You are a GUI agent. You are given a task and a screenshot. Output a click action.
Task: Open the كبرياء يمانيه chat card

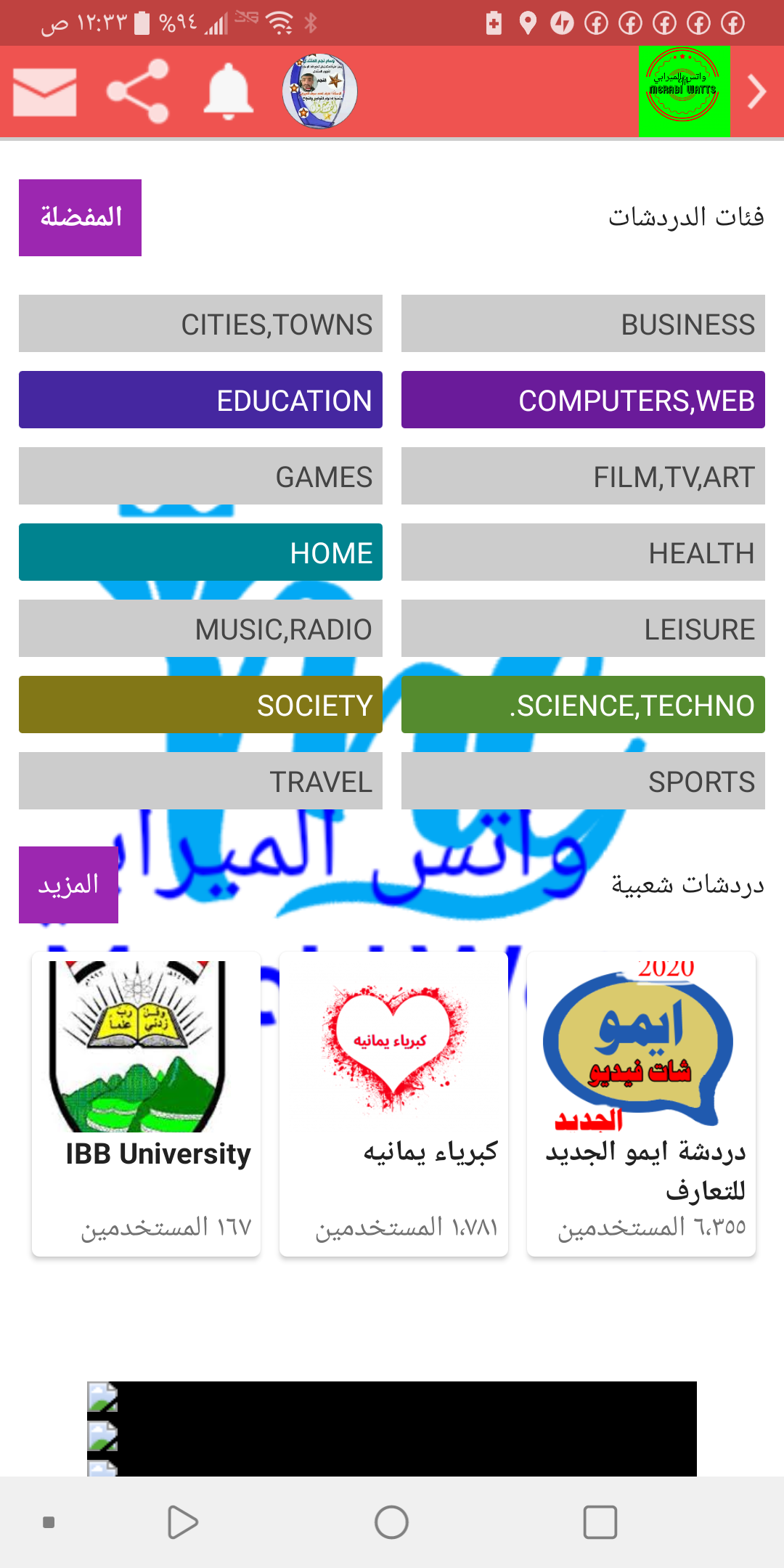(x=393, y=1103)
